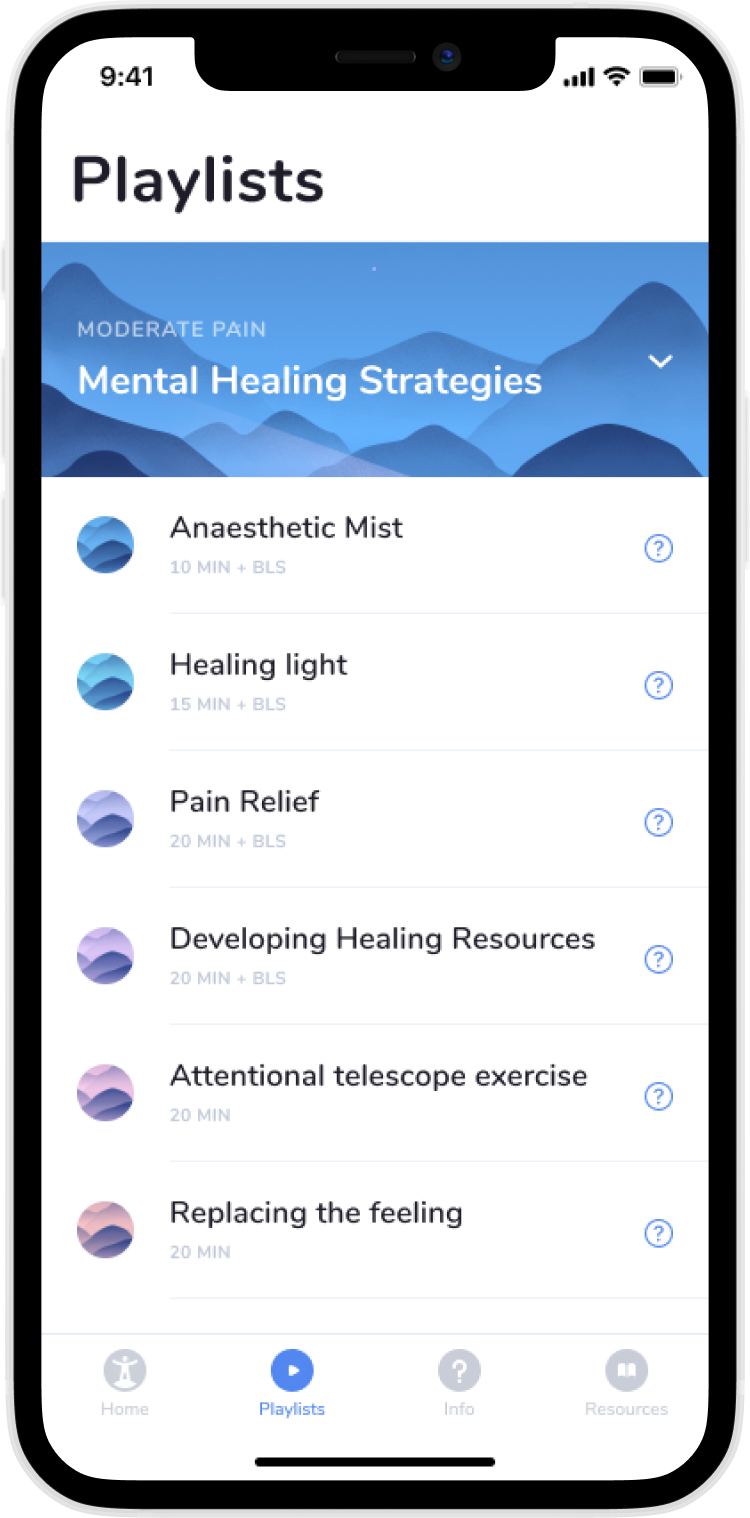Open the Anaesthetic Mist session
750x1518 pixels.
[286, 528]
